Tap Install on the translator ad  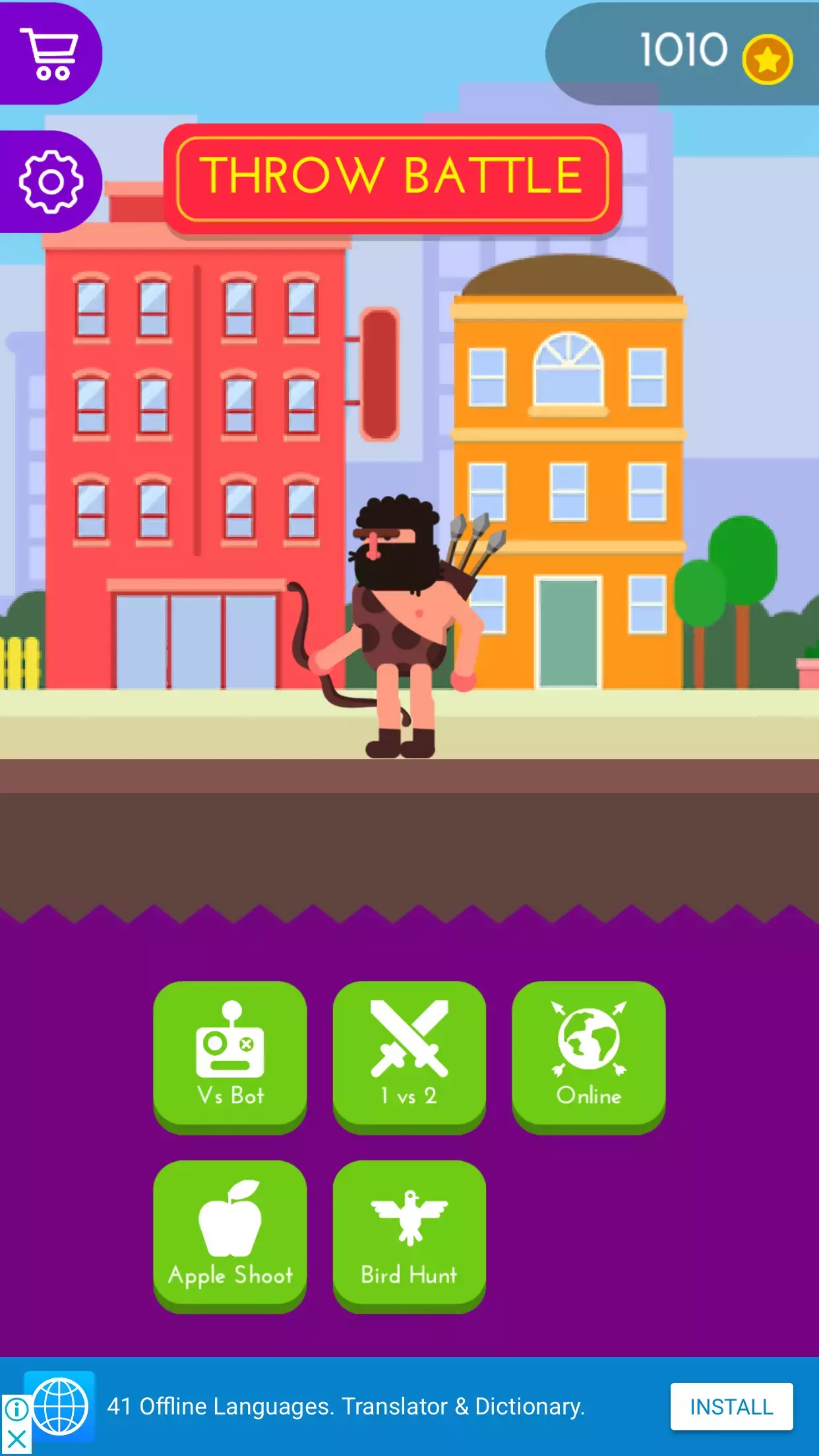[x=731, y=1407]
